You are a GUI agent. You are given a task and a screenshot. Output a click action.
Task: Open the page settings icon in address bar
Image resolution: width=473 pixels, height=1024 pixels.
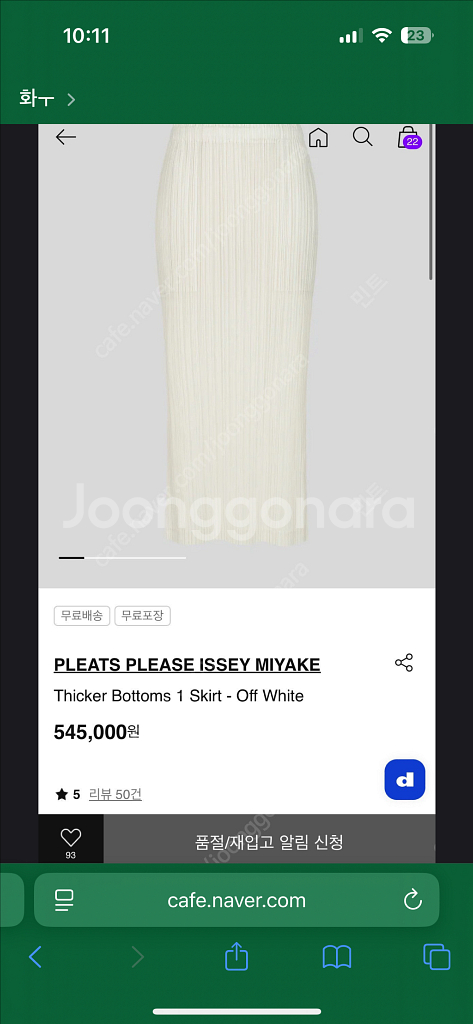click(x=64, y=901)
